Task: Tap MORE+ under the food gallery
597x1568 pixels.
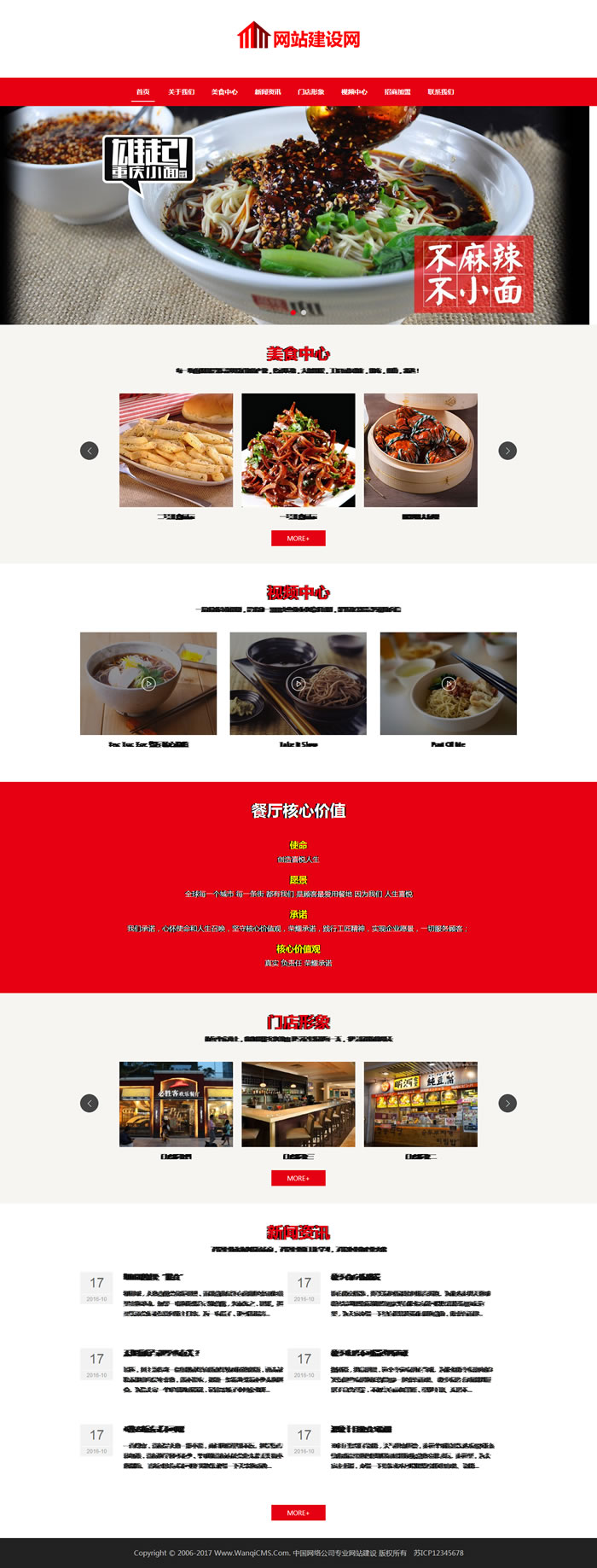Action: 298,539
